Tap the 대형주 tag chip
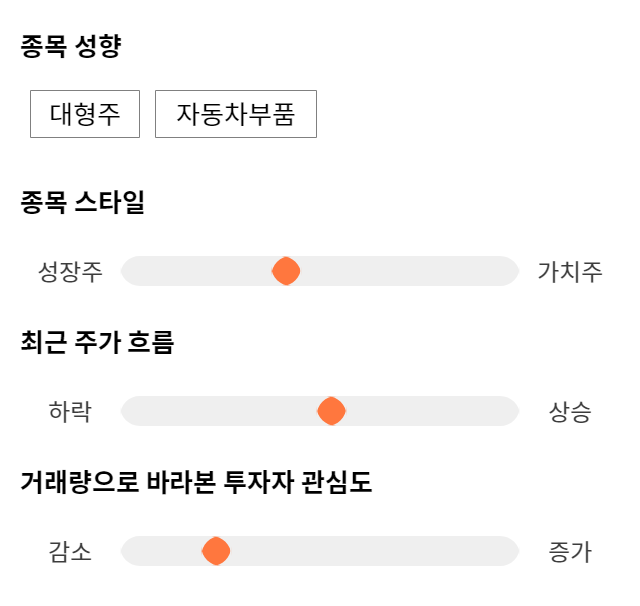Screen dimensions: 640x606 (x=85, y=114)
